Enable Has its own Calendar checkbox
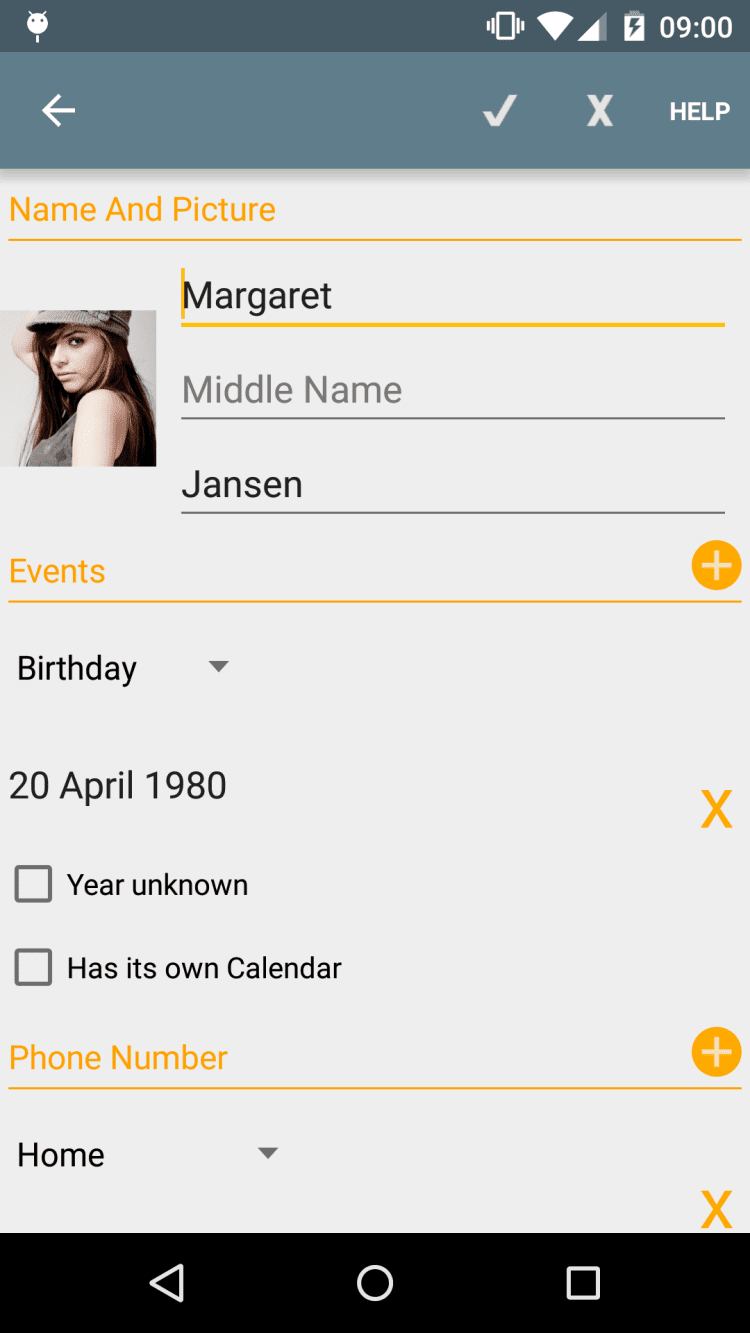This screenshot has height=1333, width=750. [x=34, y=968]
